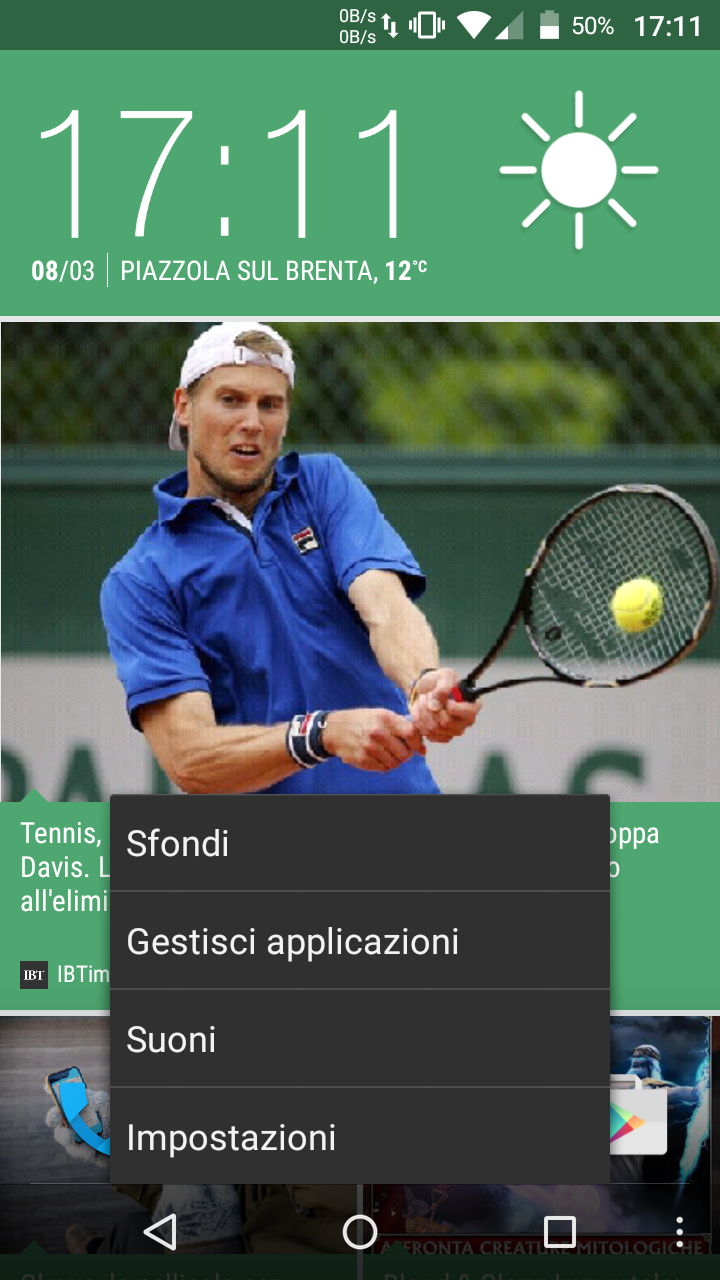The height and width of the screenshot is (1280, 720).
Task: Open the recent apps view
Action: tap(559, 1232)
